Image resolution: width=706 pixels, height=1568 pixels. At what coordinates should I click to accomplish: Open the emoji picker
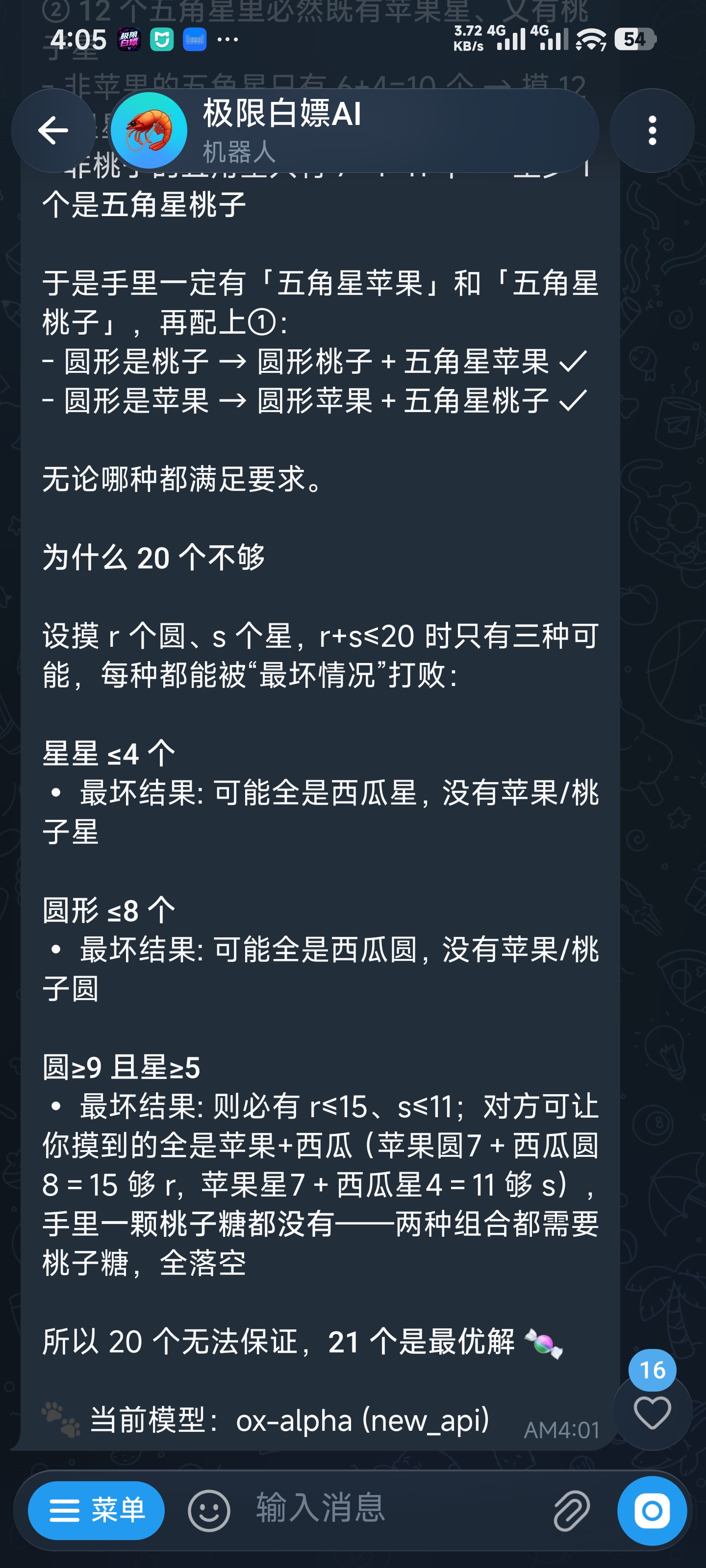tap(209, 1510)
